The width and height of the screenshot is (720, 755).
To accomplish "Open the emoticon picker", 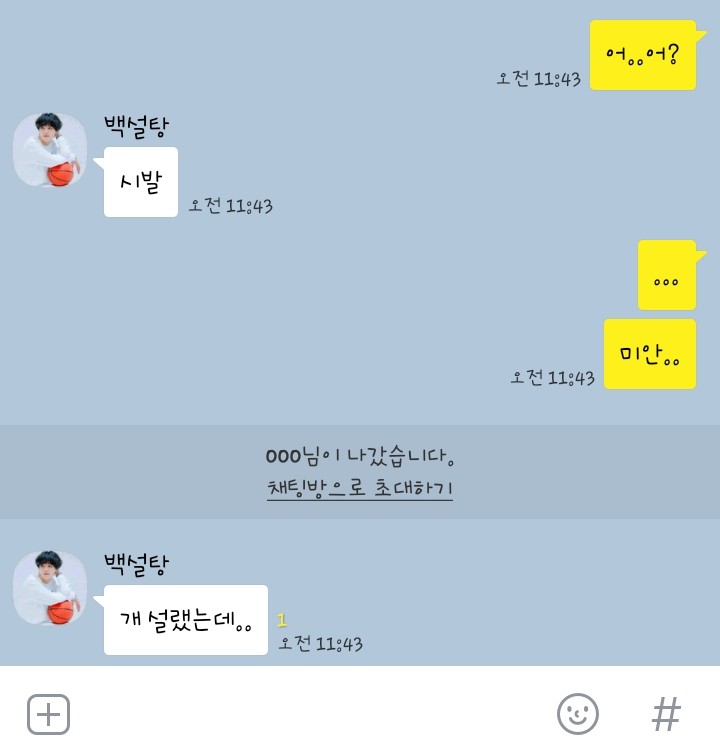I will pos(578,714).
